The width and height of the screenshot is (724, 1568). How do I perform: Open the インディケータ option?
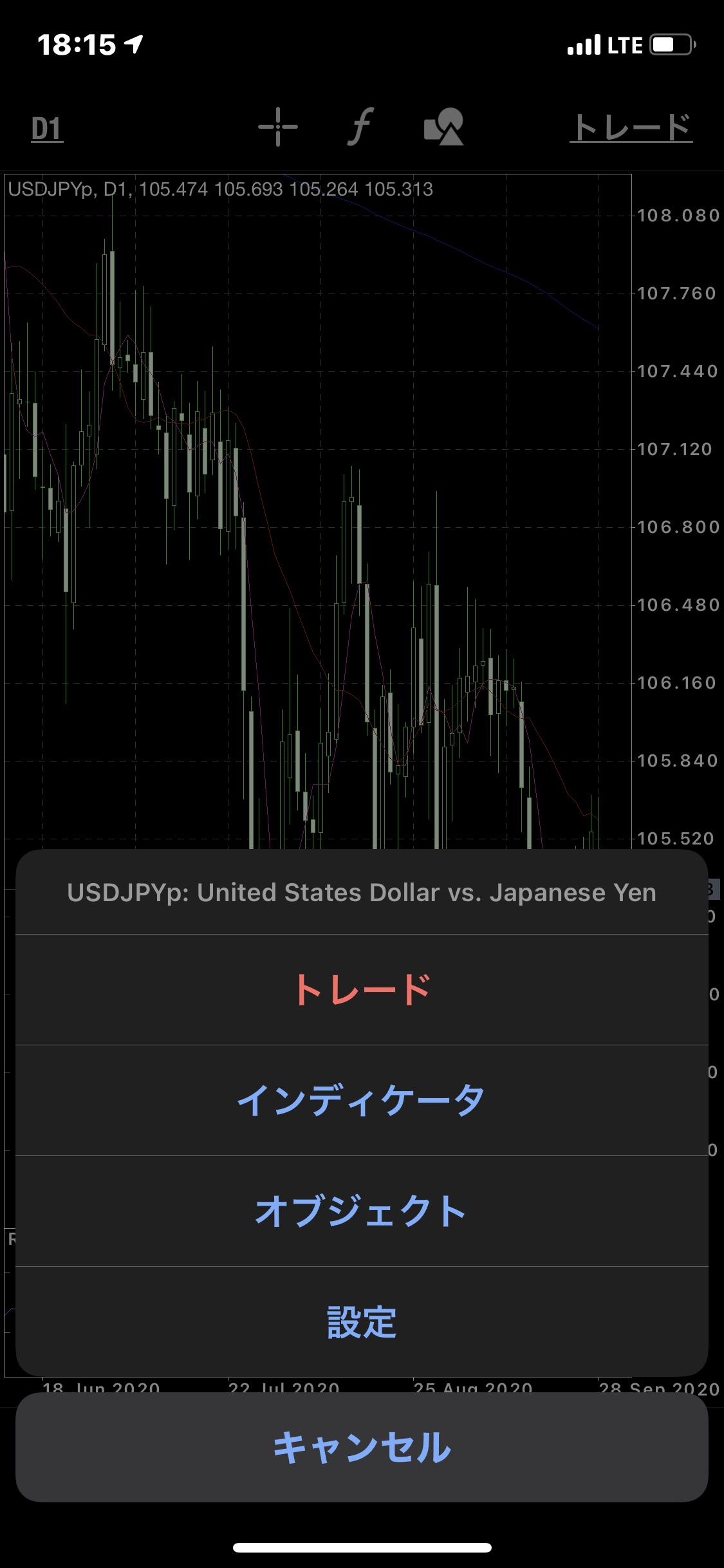coord(362,1100)
